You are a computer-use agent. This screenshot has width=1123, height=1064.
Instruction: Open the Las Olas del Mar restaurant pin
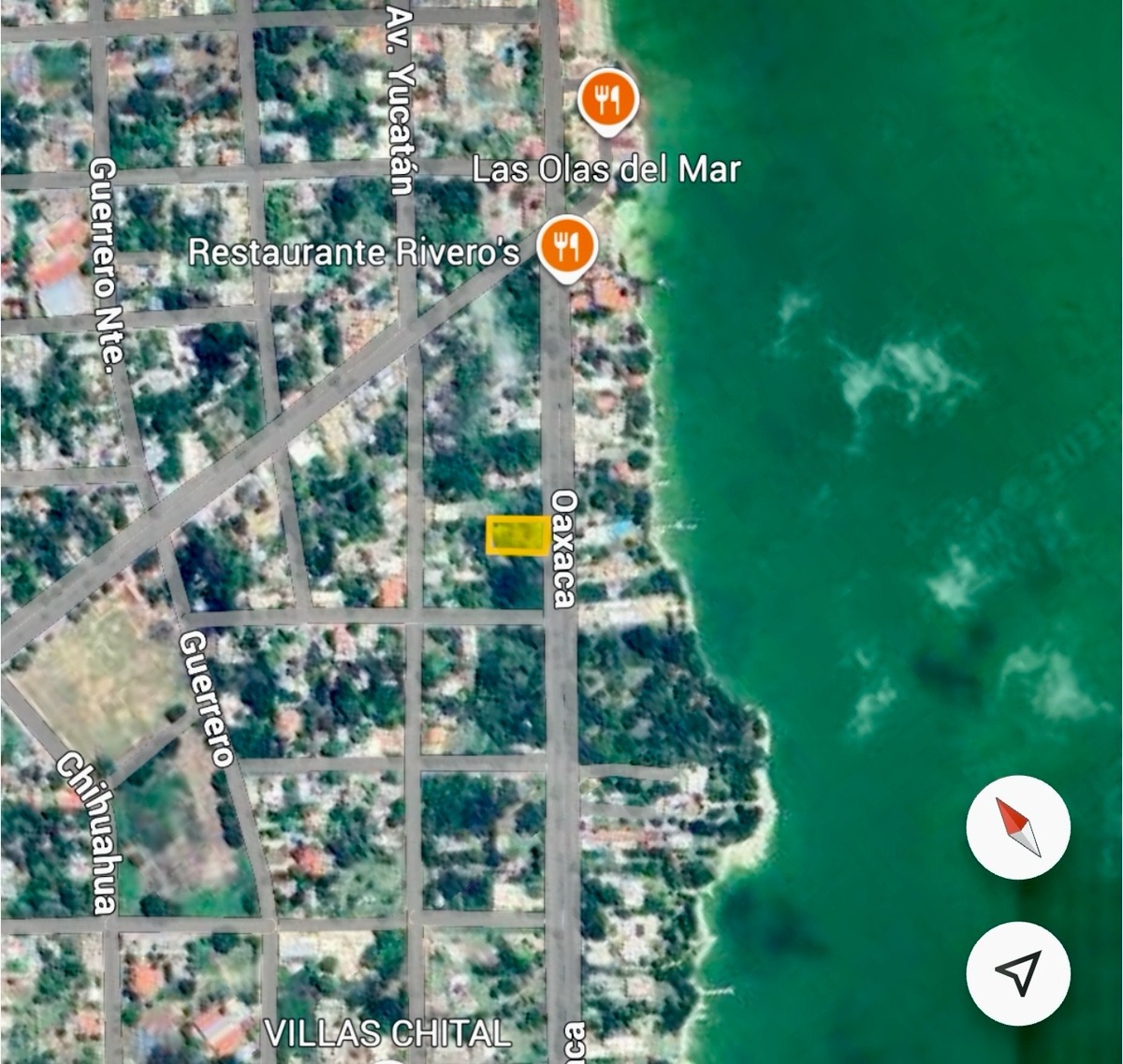[x=608, y=99]
